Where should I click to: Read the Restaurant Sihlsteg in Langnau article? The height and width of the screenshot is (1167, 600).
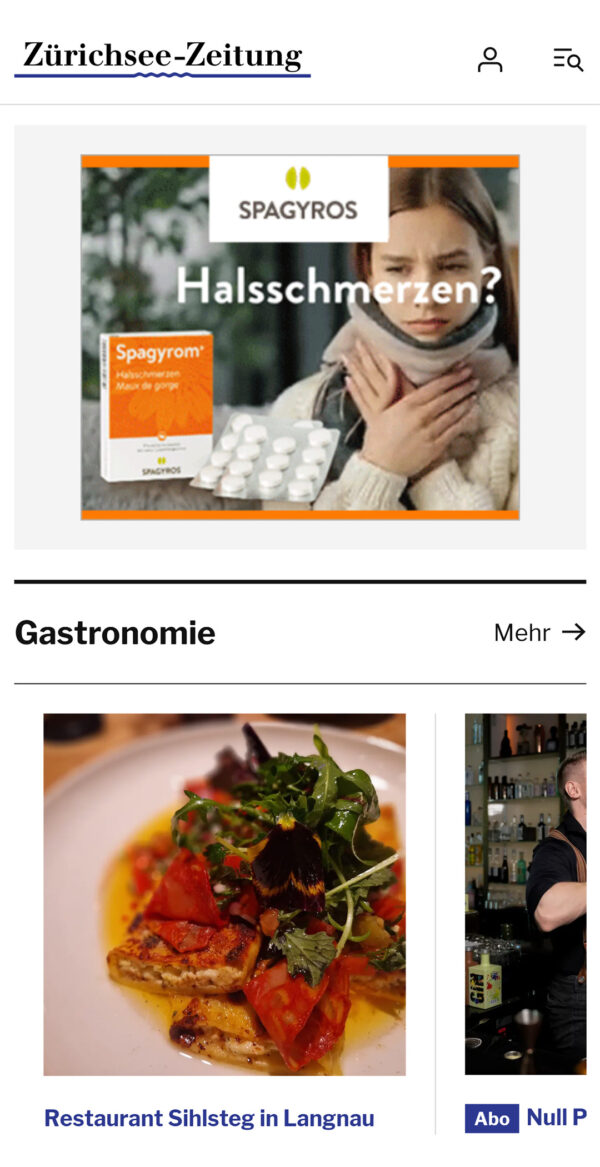tap(209, 1118)
